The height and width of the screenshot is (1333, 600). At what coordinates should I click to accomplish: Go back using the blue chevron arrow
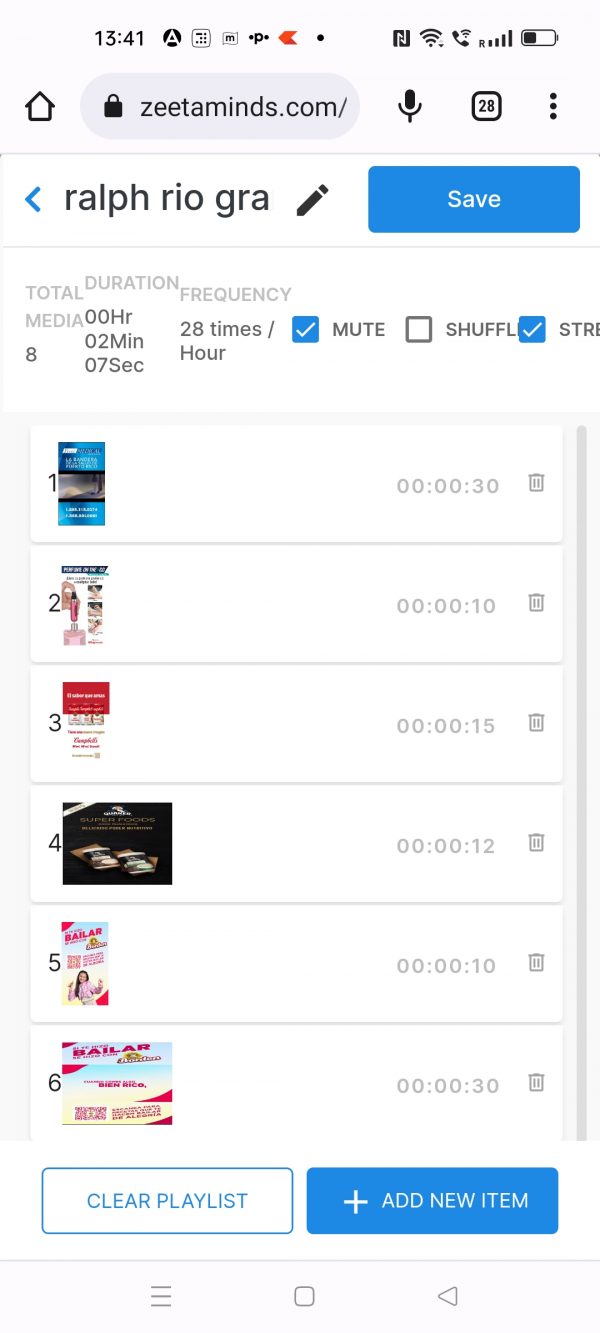click(x=34, y=199)
